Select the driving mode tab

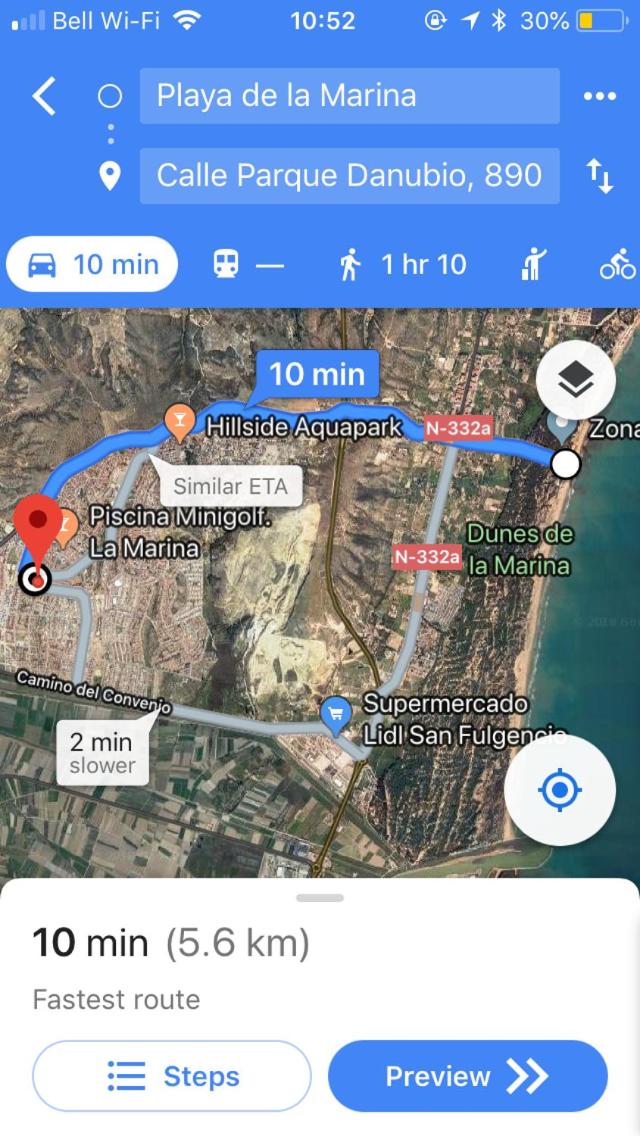[x=92, y=264]
